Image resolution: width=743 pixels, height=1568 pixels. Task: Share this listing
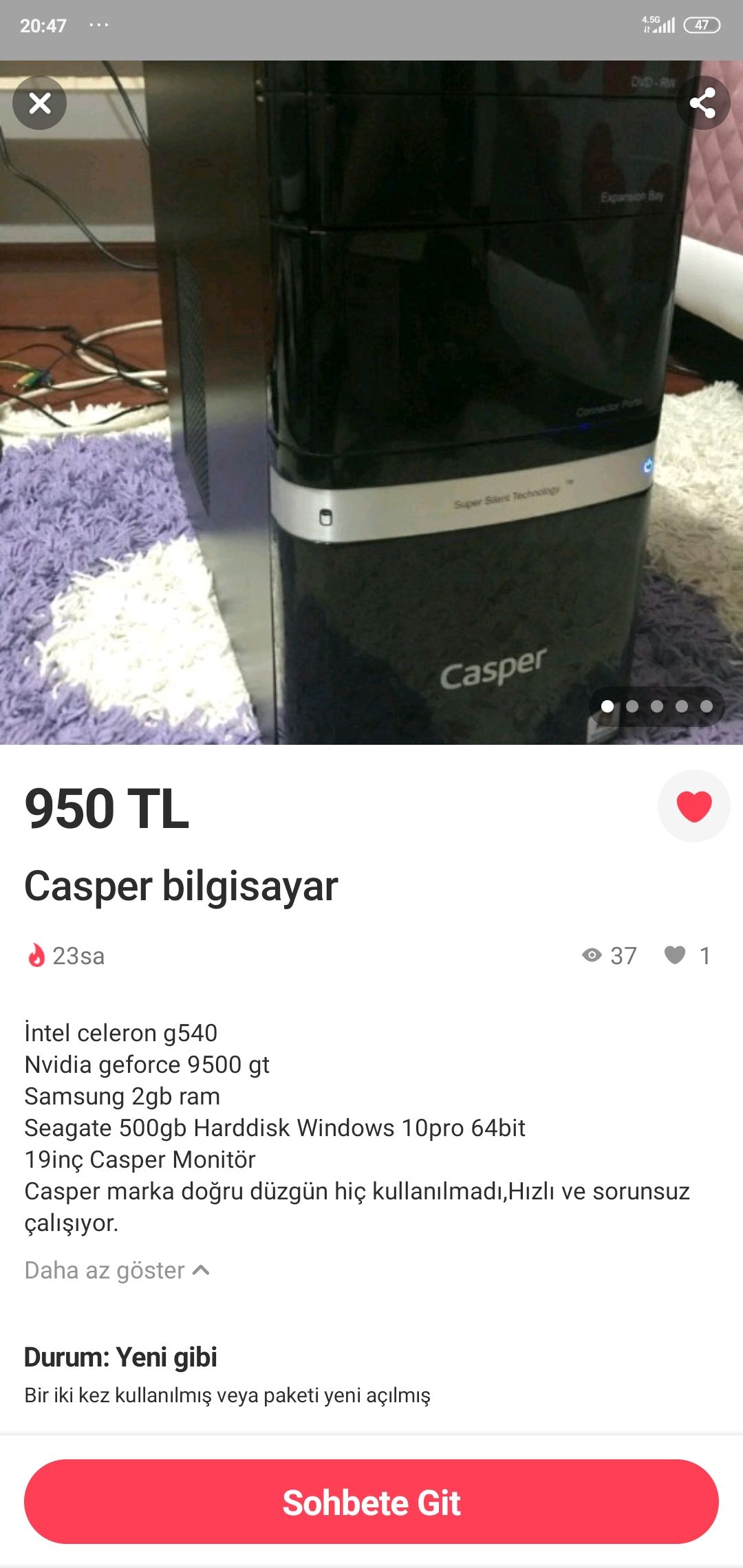click(x=702, y=103)
